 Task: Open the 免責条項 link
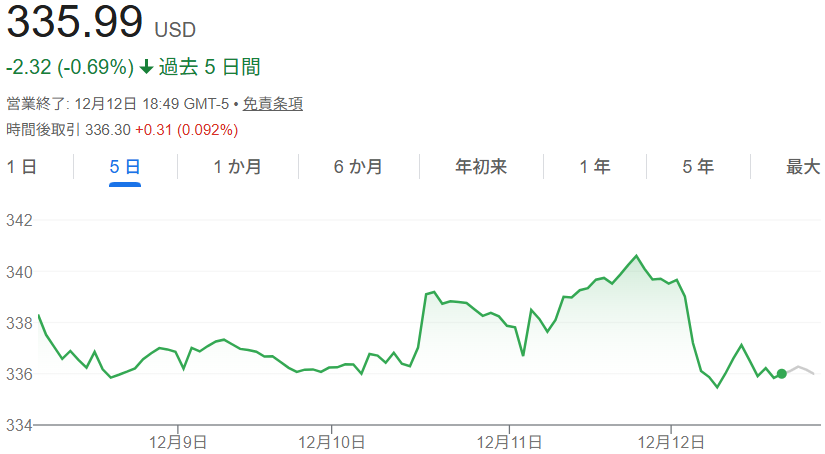(x=273, y=104)
